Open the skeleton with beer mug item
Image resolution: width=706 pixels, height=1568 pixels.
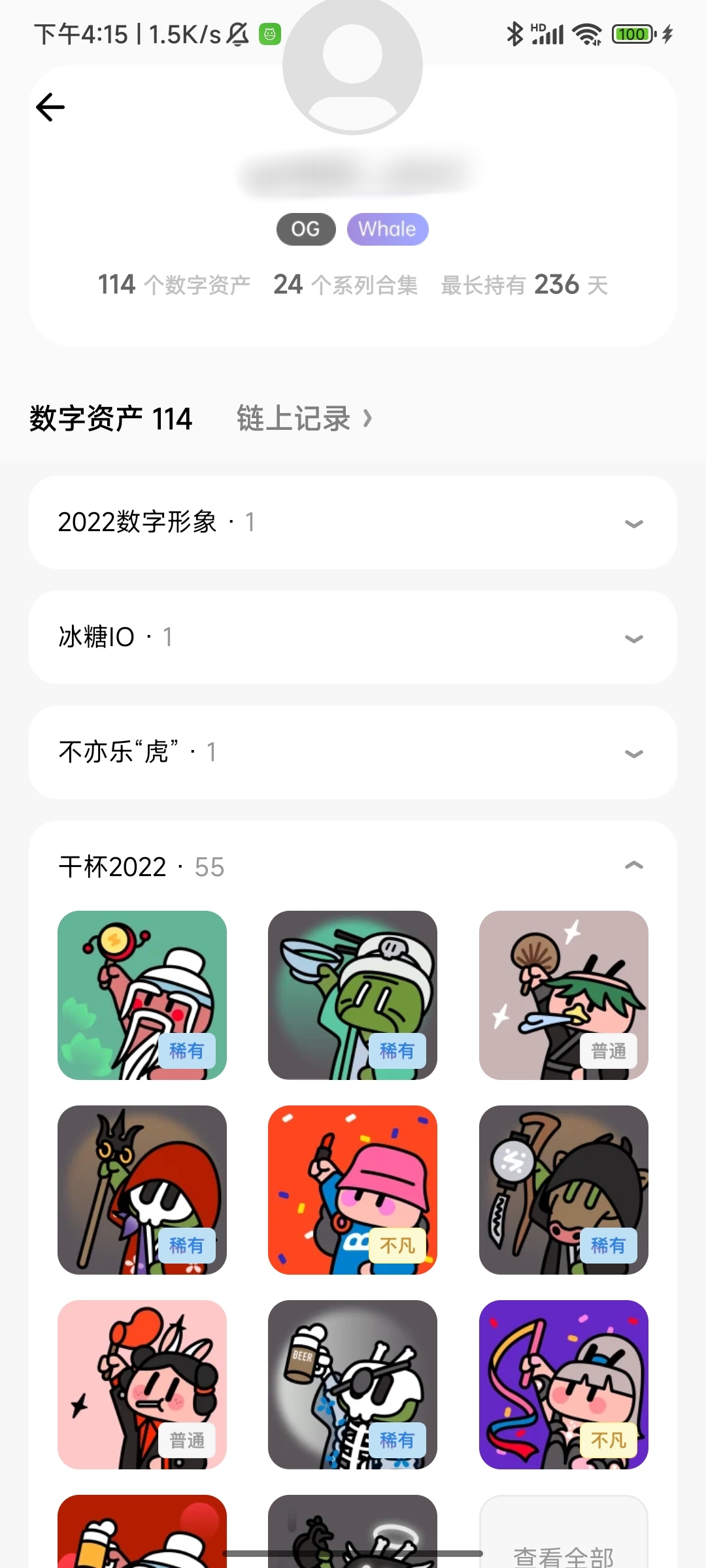[x=352, y=1384]
